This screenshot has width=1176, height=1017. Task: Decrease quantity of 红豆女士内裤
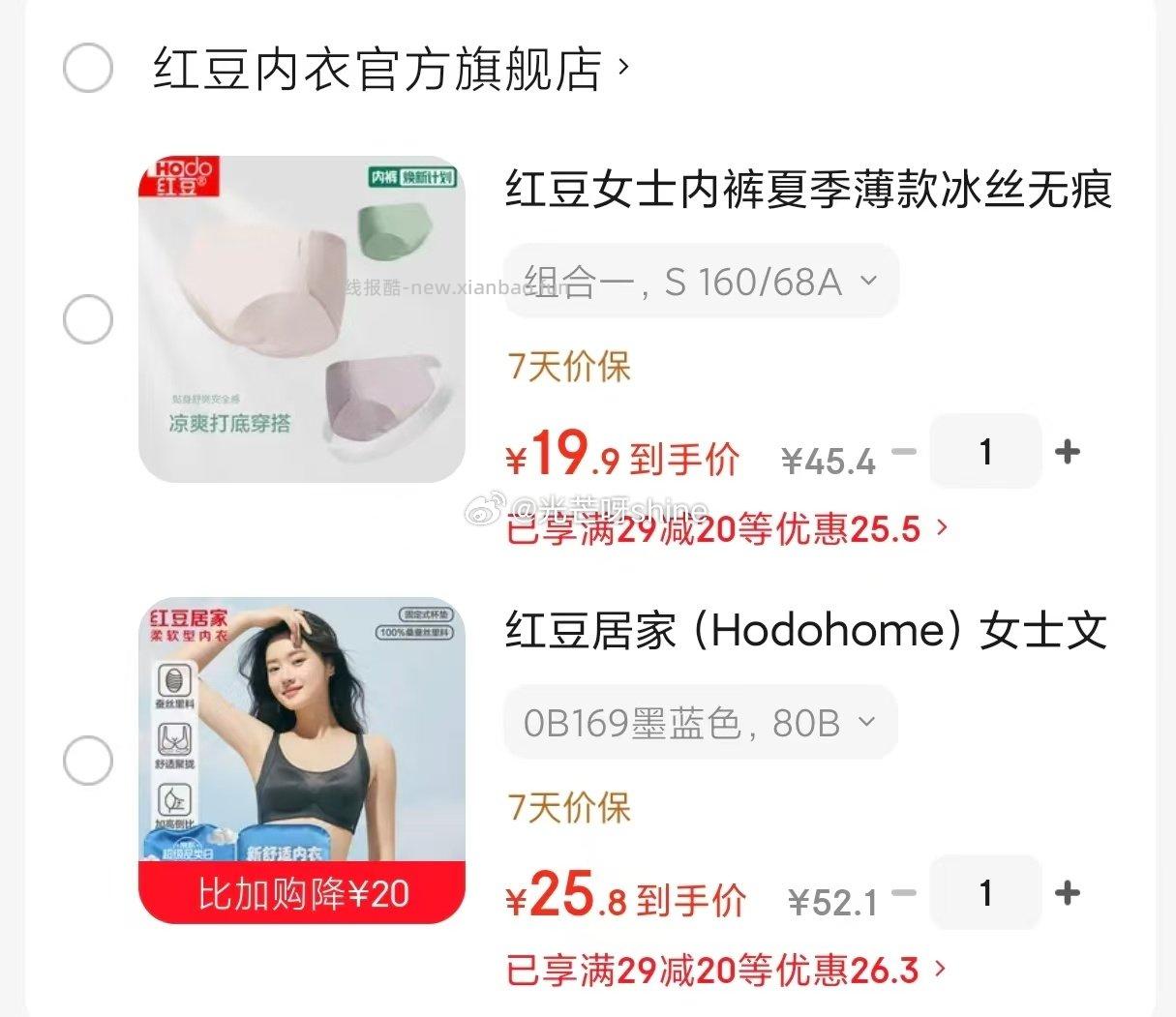tap(903, 451)
